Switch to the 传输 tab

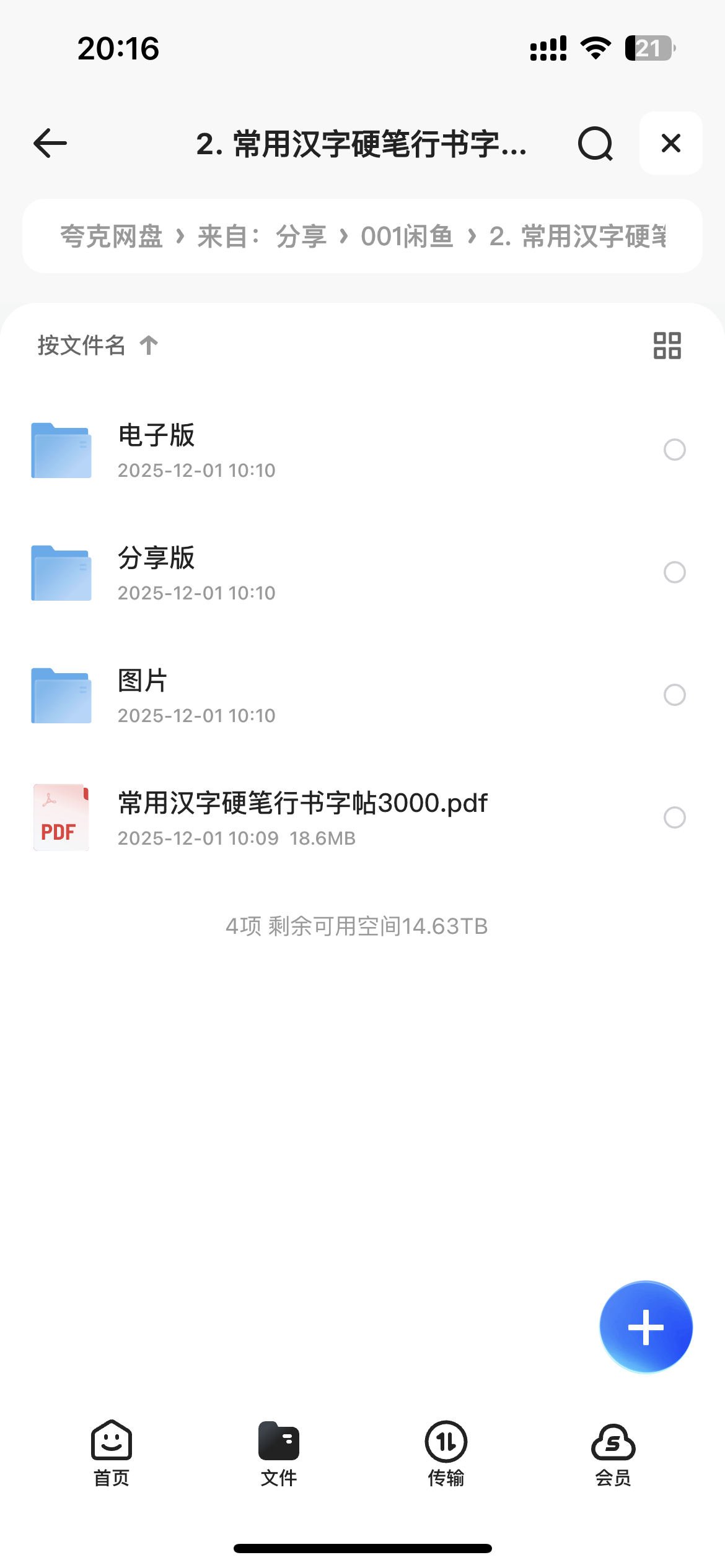tap(446, 1452)
